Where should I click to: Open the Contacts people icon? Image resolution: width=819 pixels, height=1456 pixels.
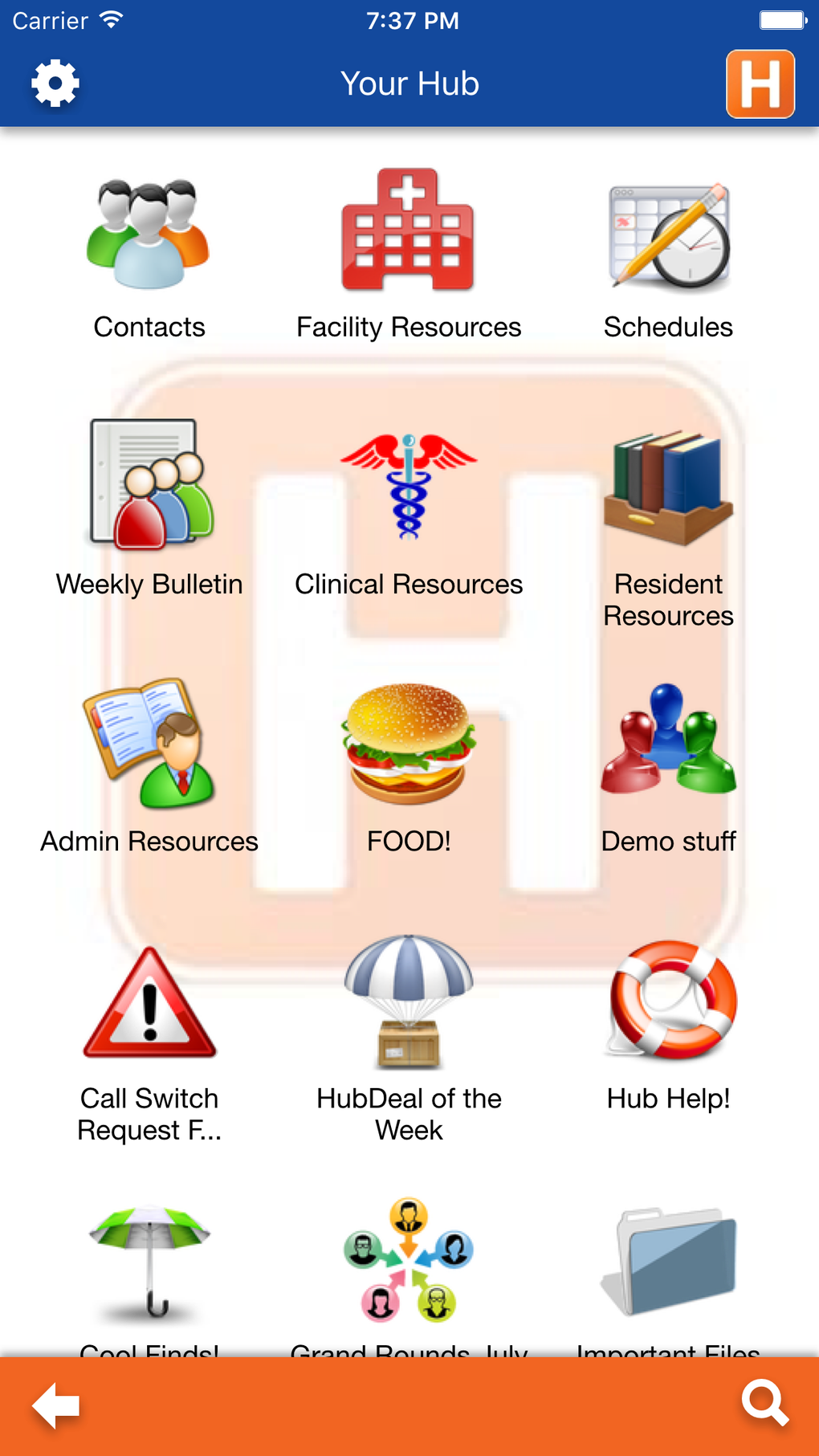tap(149, 231)
